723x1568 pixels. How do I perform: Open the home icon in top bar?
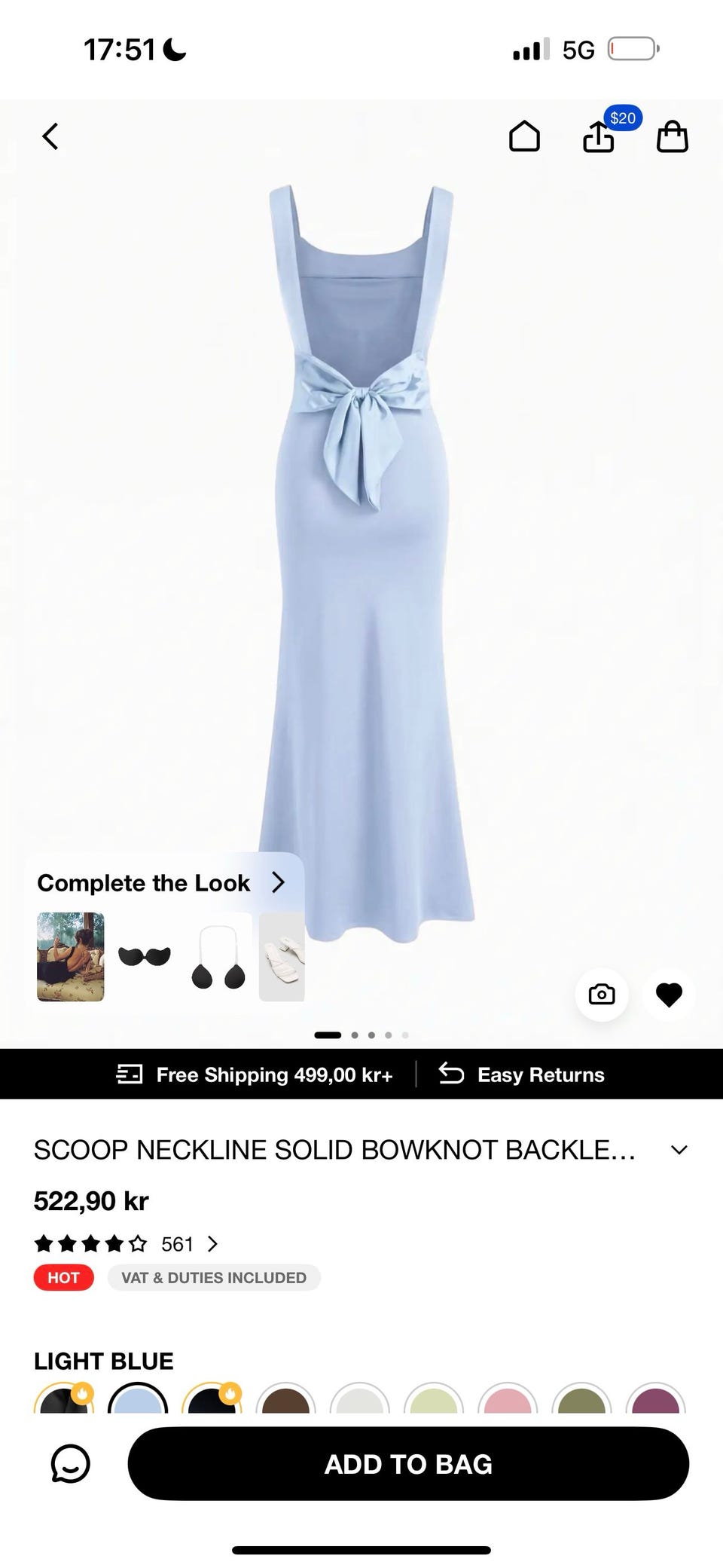coord(524,137)
